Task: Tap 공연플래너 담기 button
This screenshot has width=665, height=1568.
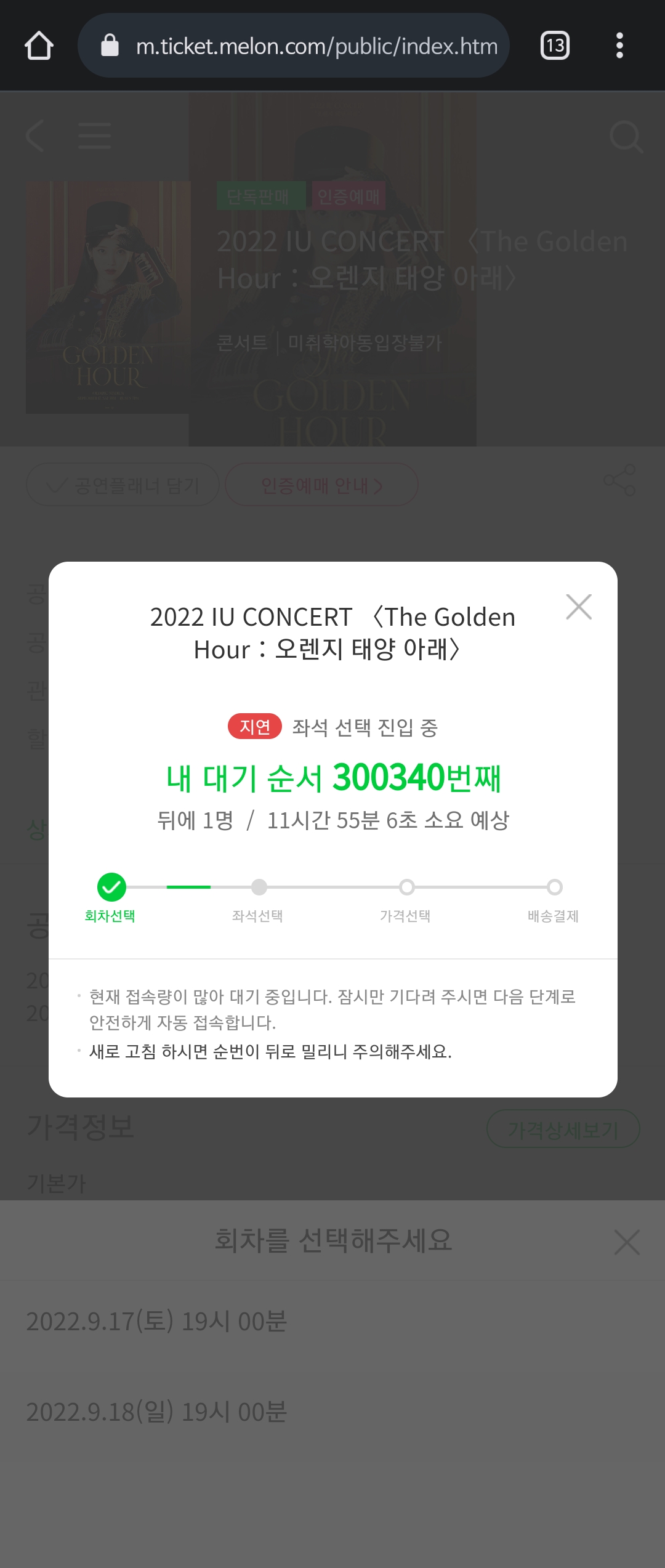Action: (123, 485)
